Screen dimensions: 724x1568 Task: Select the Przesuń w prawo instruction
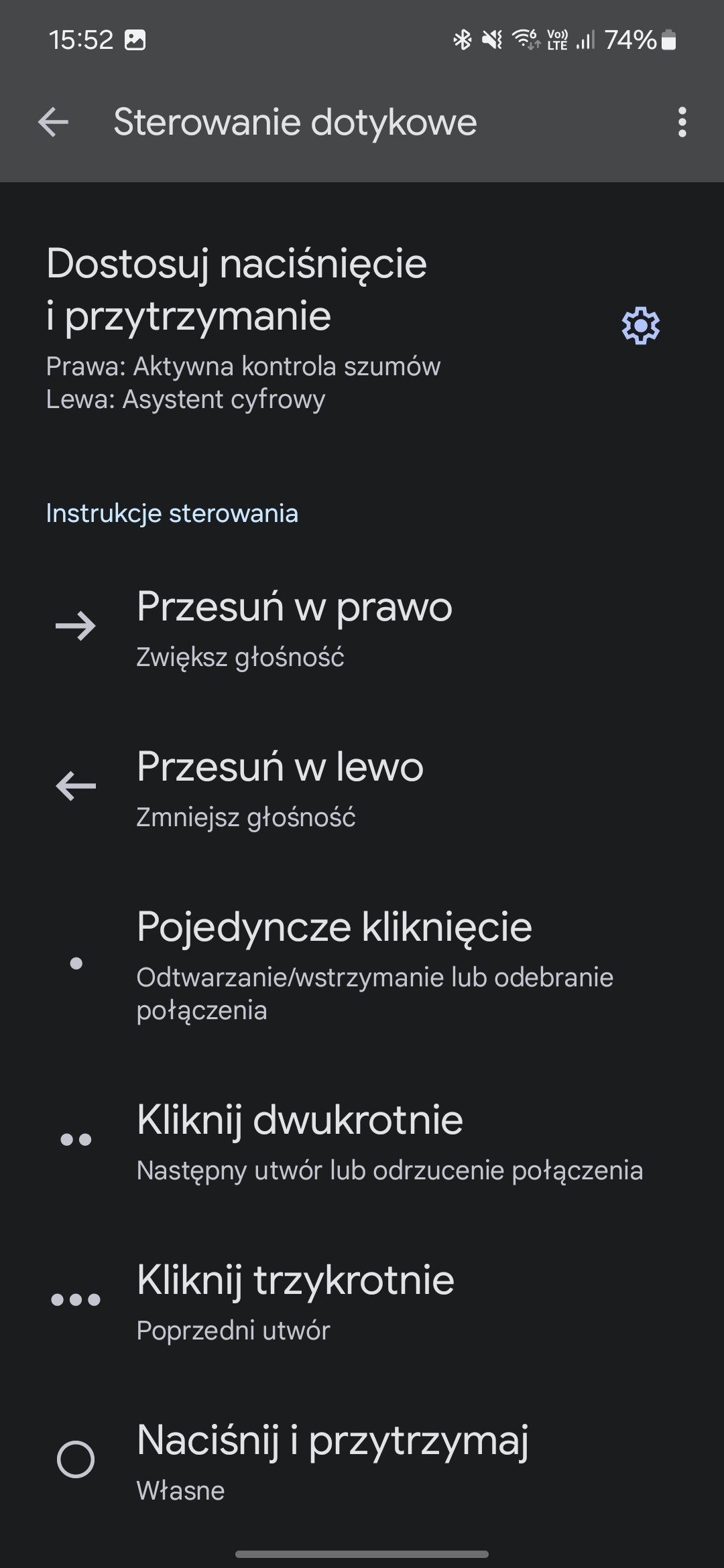click(362, 627)
